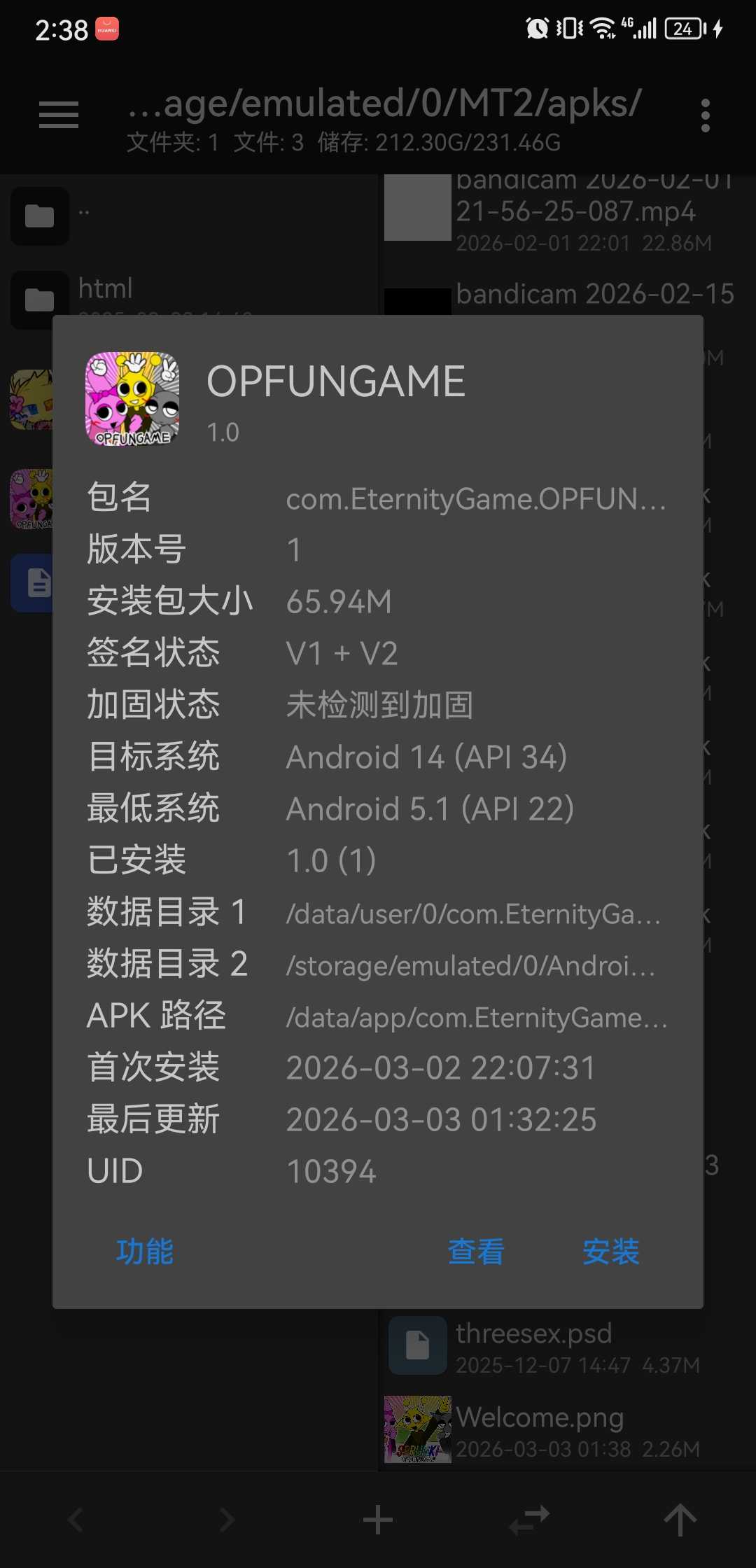Tap the APK 路径 row
The image size is (756, 1568).
click(378, 1016)
